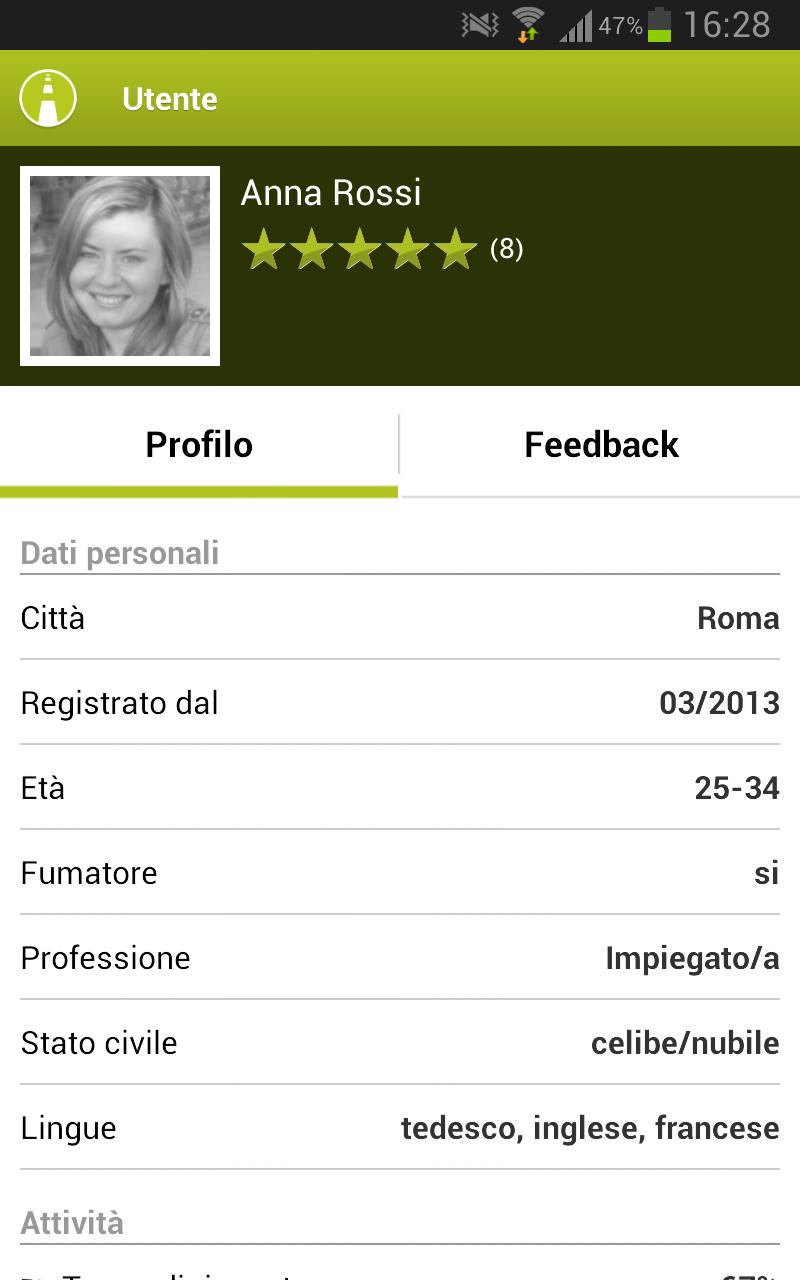This screenshot has height=1280, width=800.
Task: Tap the app road icon in header
Action: [48, 98]
